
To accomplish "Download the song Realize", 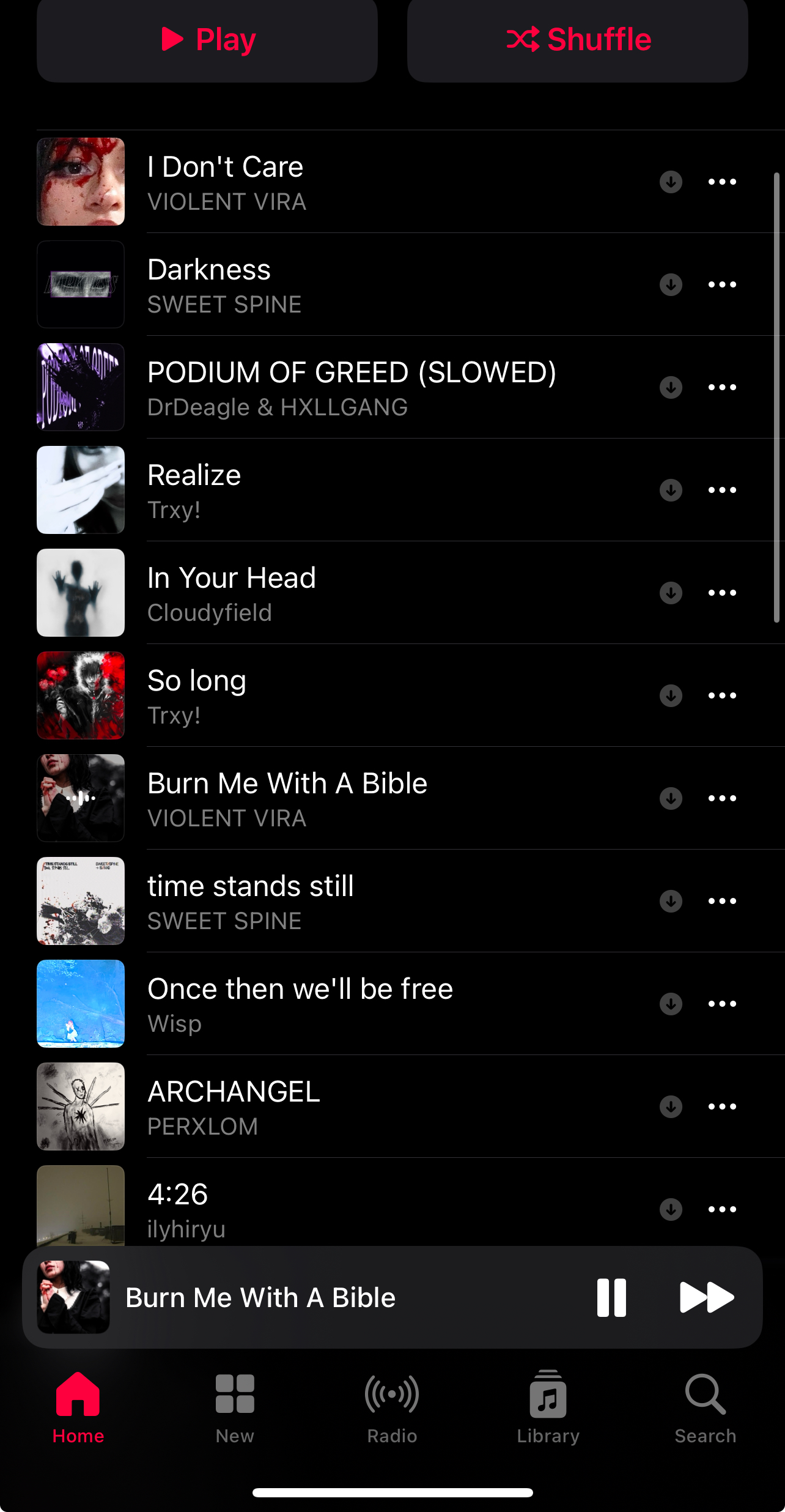I will click(671, 490).
